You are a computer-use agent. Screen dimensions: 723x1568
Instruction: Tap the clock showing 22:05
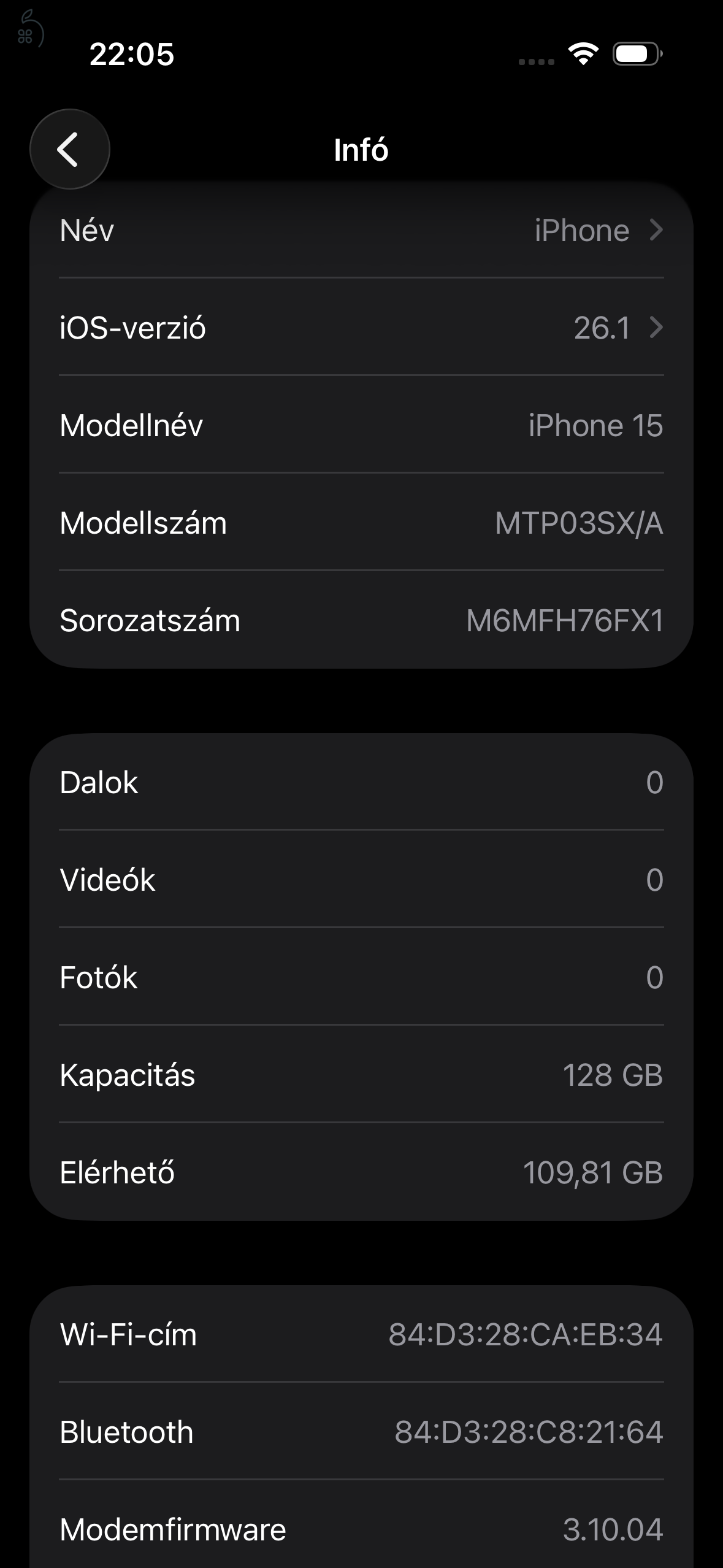[132, 55]
